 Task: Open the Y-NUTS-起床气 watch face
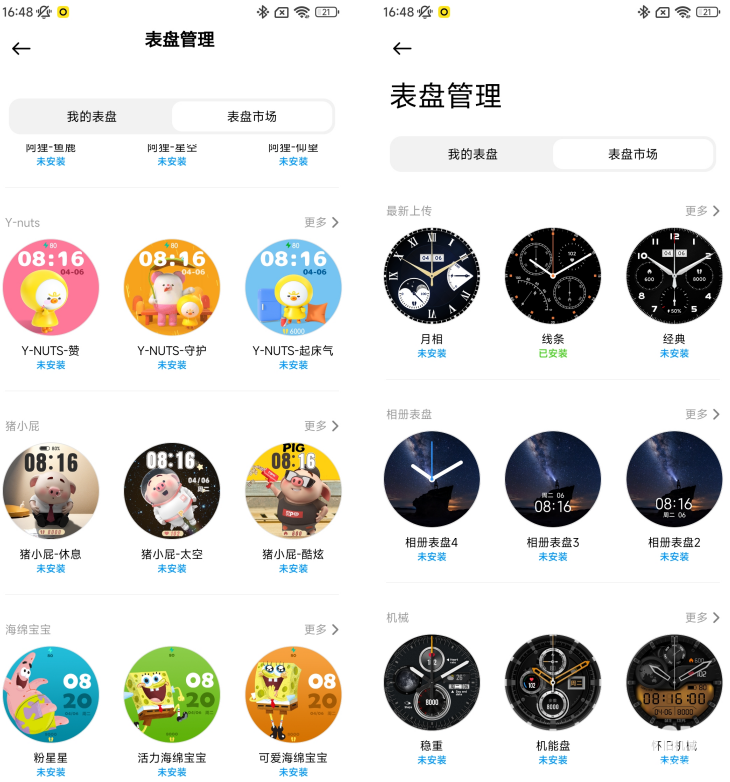tap(293, 288)
